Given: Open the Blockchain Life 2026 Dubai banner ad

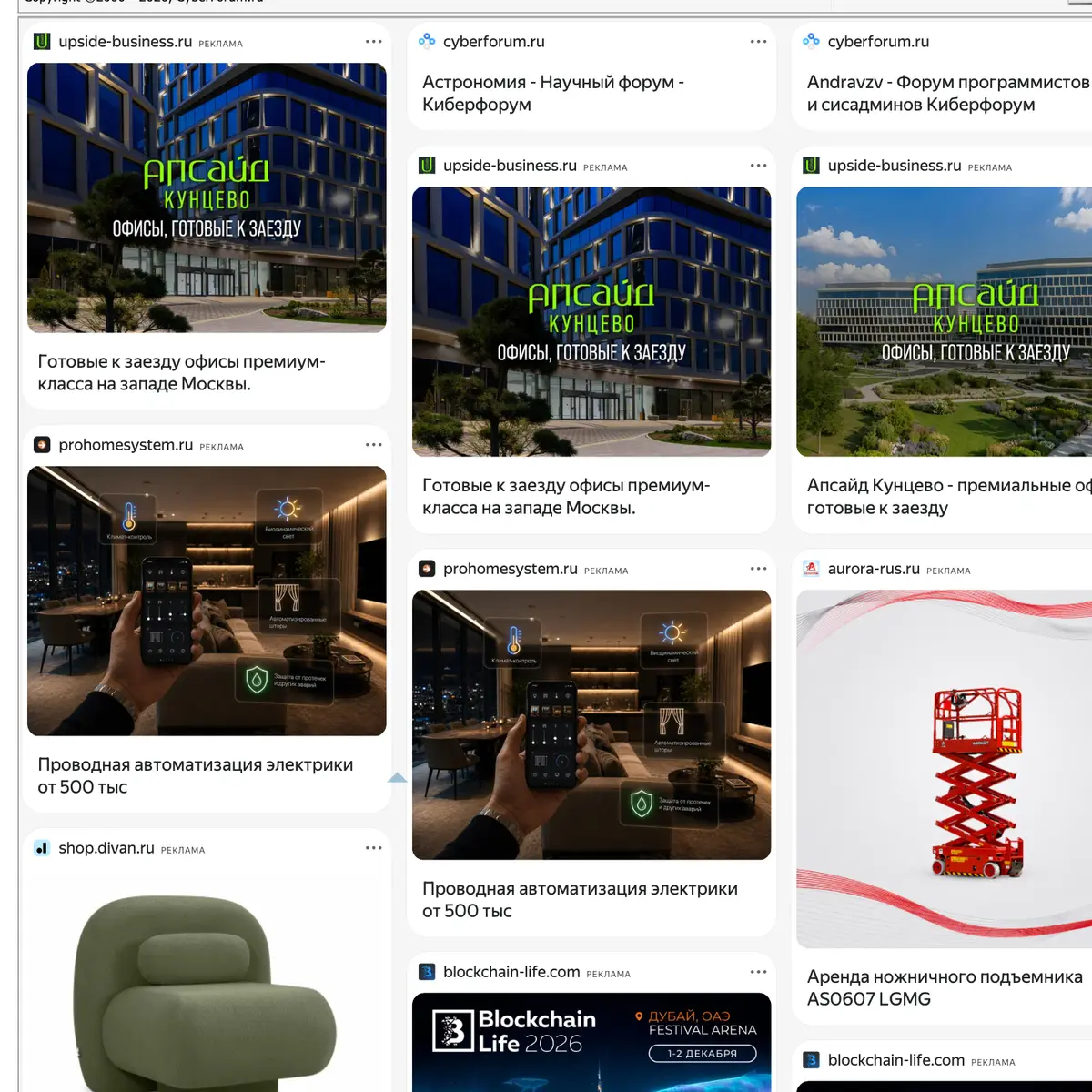Looking at the screenshot, I should click(591, 1042).
